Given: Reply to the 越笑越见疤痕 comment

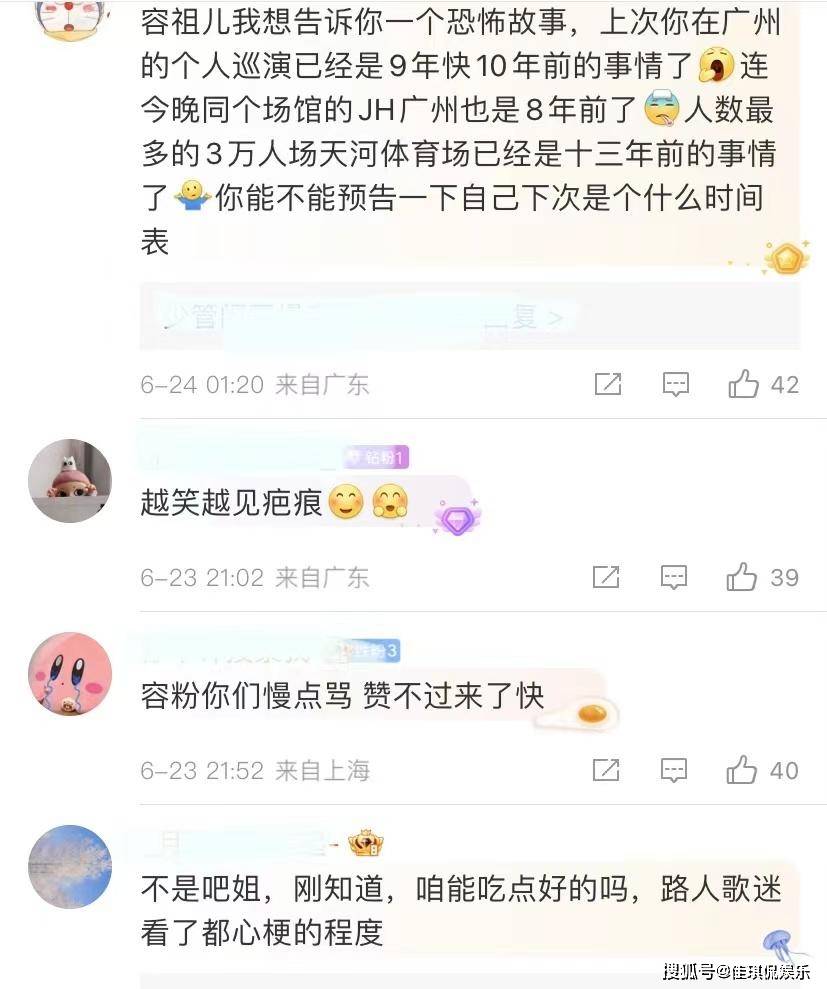Looking at the screenshot, I should [x=676, y=577].
